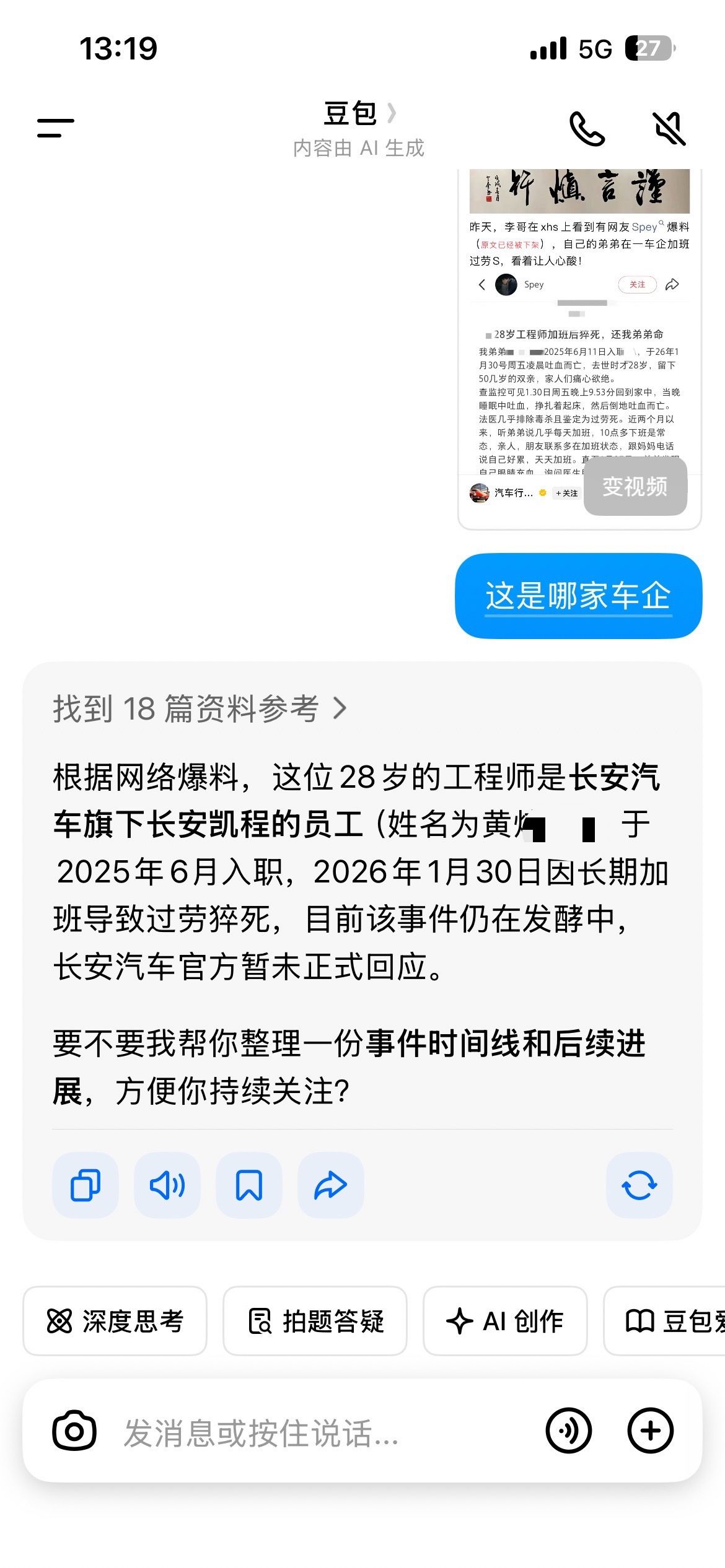
Task: Read the response aloud
Action: [x=167, y=1185]
